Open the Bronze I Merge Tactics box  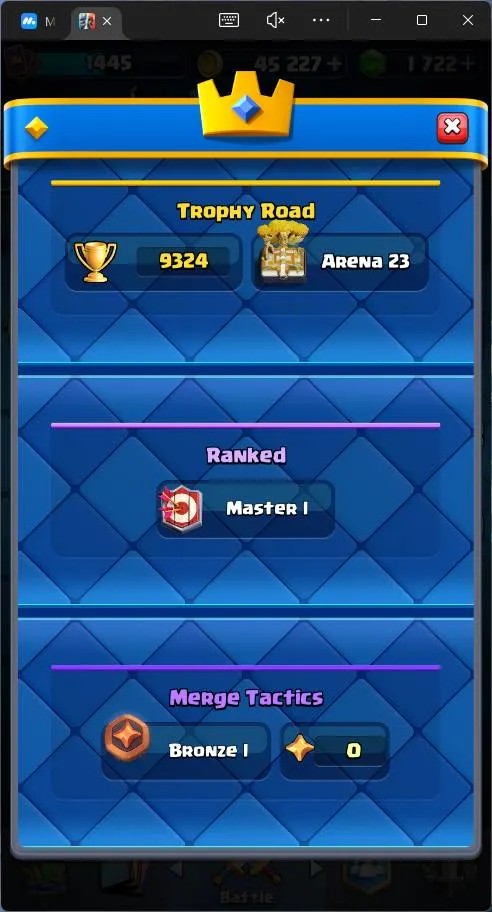(x=186, y=750)
